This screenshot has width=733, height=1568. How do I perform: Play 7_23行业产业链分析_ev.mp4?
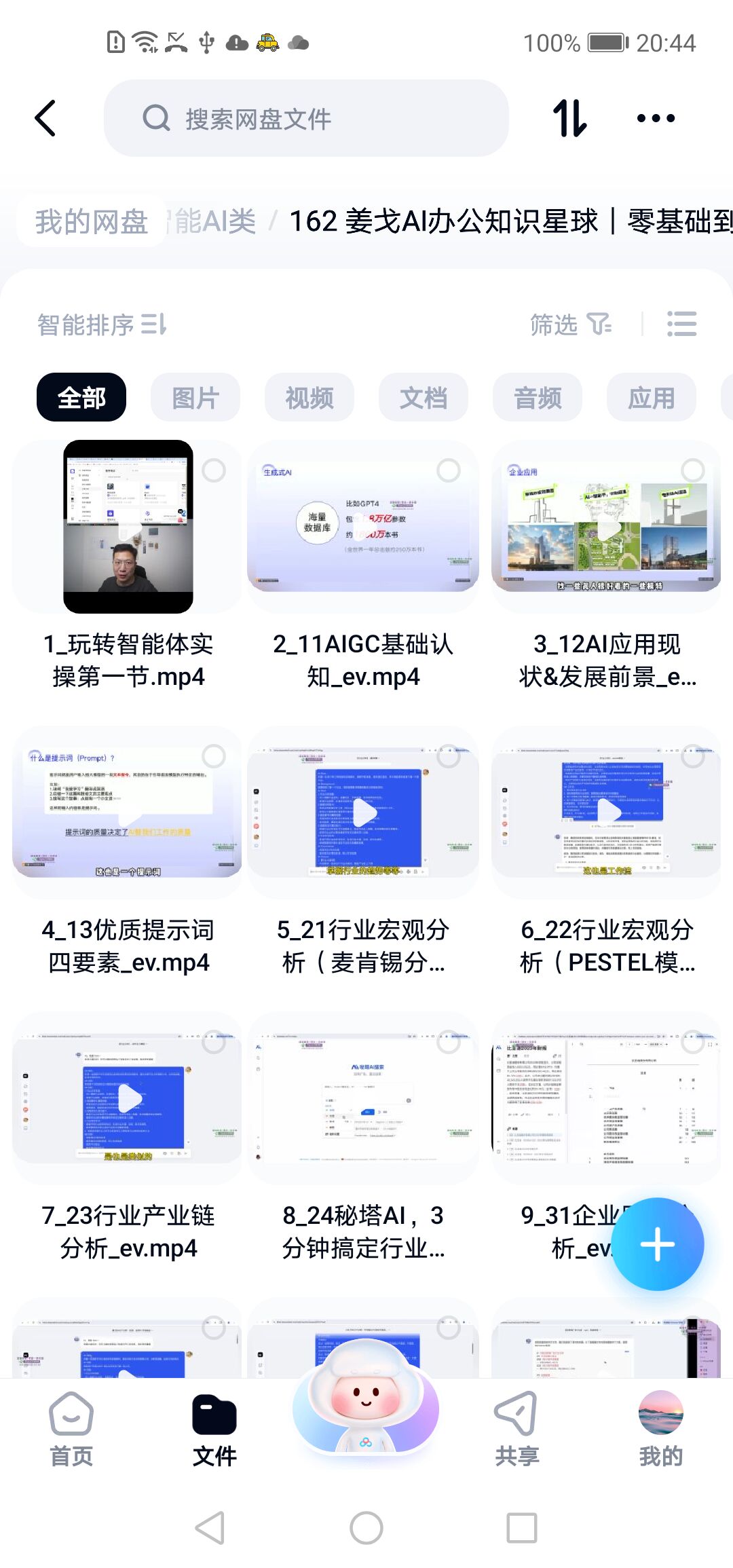coord(128,1098)
